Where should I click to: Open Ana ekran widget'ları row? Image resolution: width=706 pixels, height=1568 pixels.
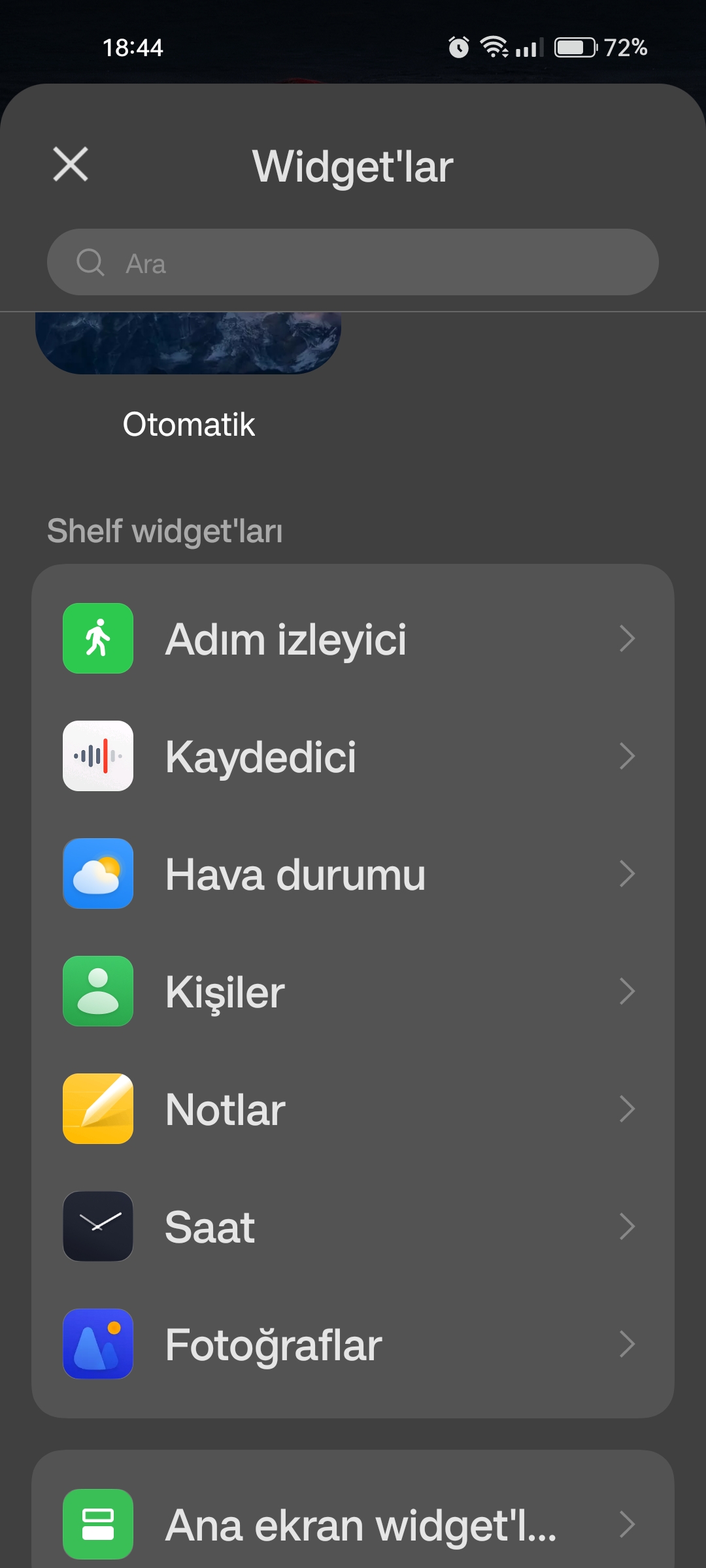(x=353, y=1524)
